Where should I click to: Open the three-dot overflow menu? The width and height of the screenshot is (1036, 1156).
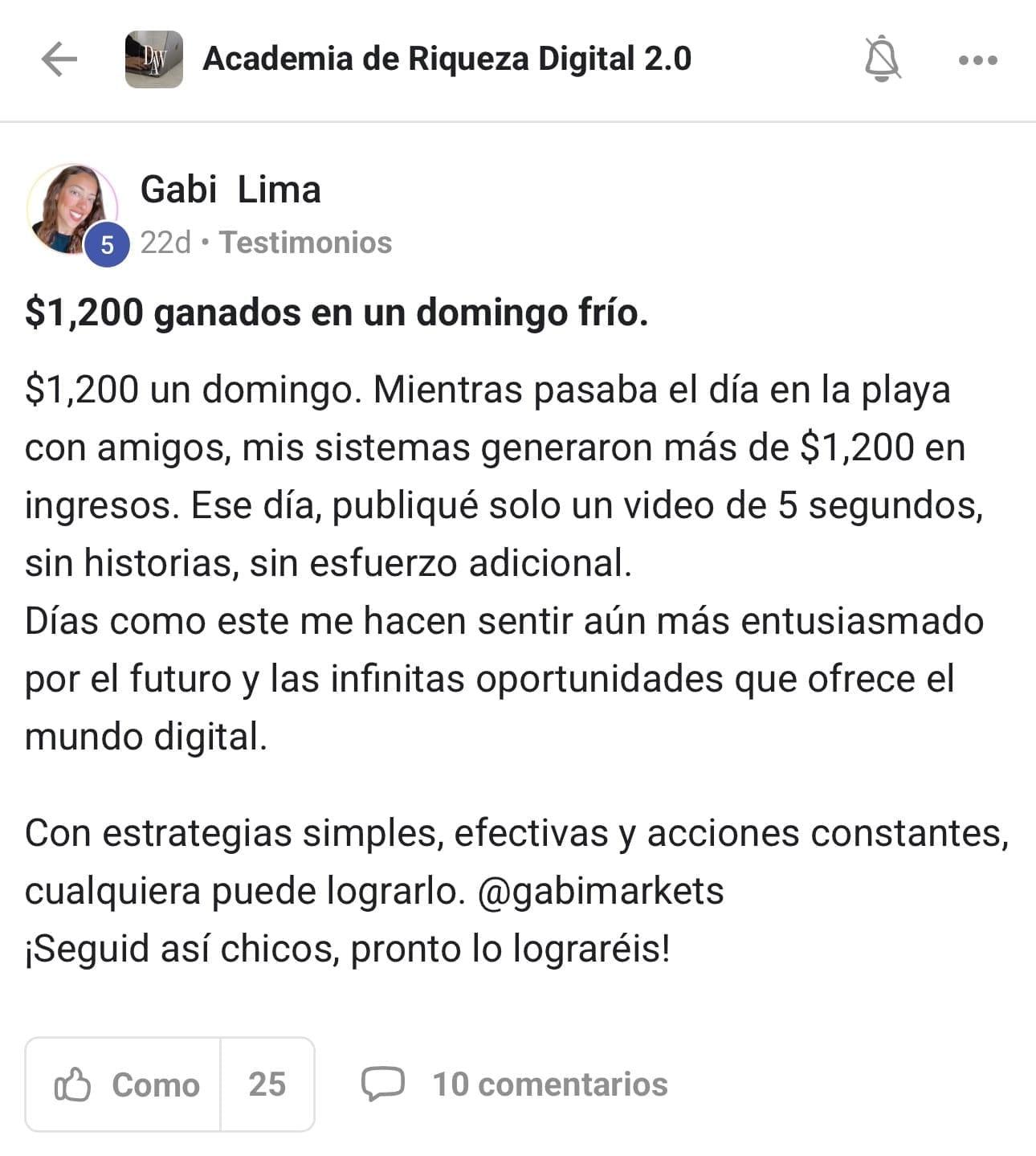[x=977, y=60]
